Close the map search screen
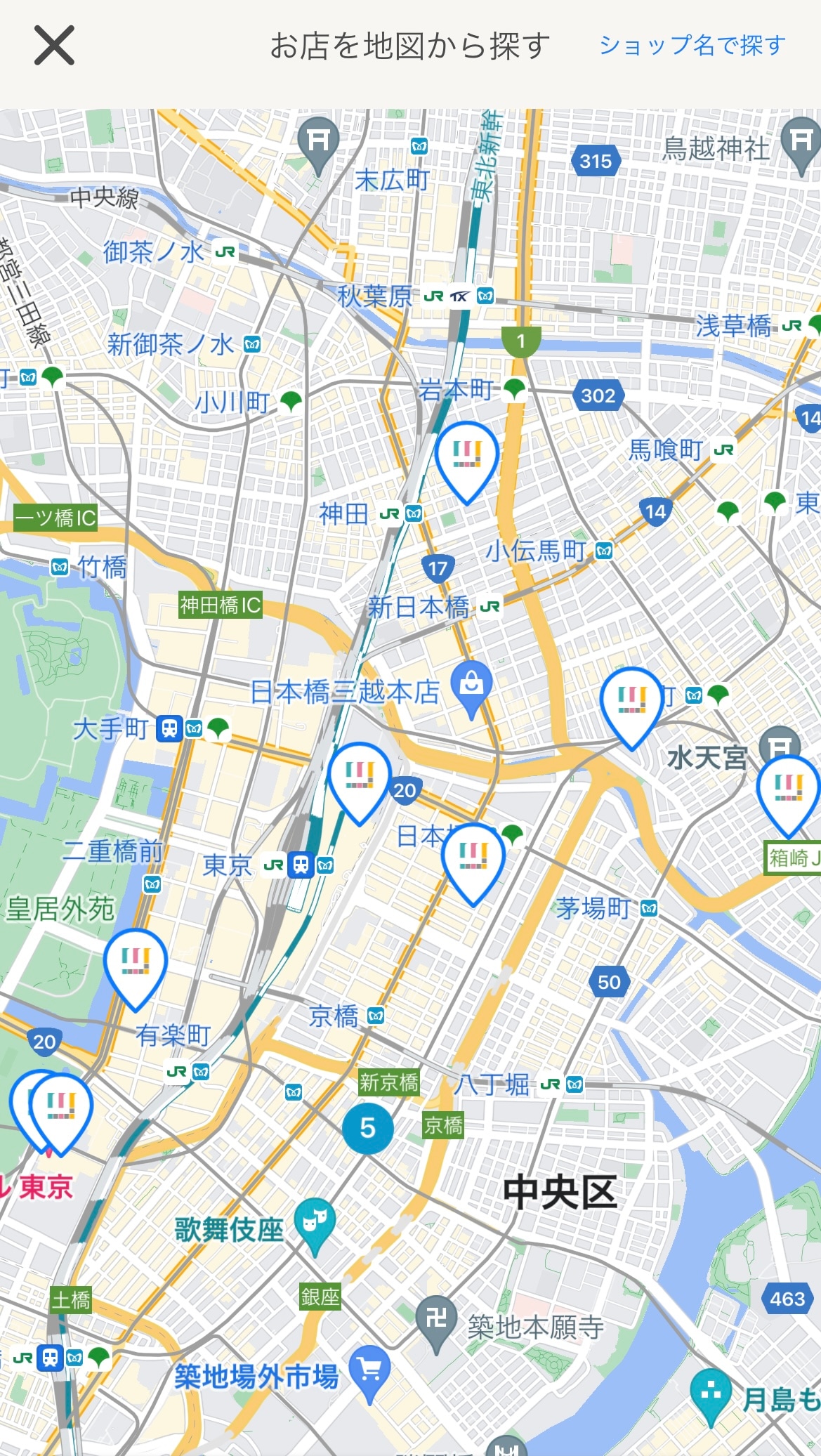The height and width of the screenshot is (1456, 821). (x=54, y=46)
